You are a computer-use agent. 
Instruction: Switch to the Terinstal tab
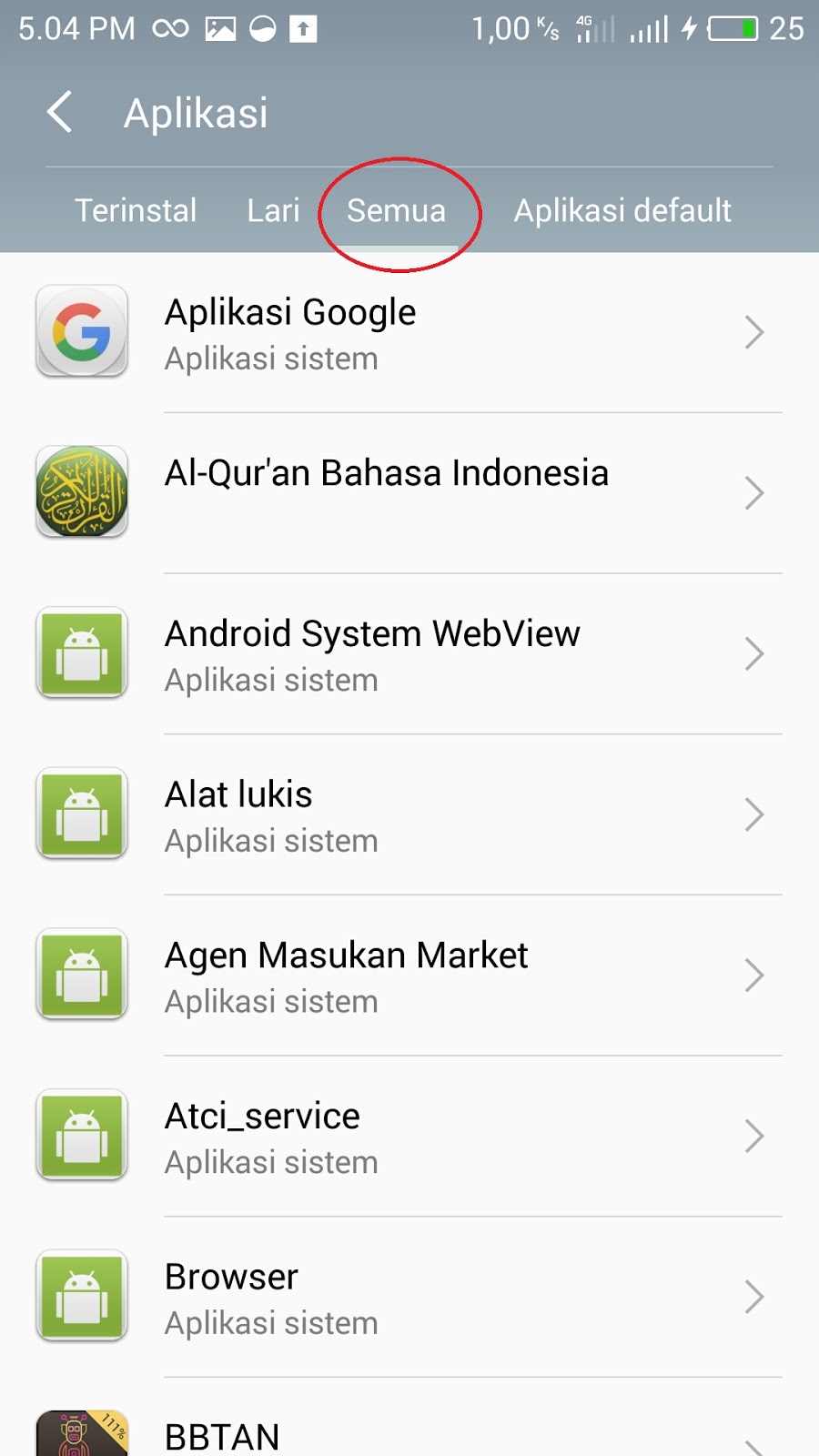(x=136, y=210)
